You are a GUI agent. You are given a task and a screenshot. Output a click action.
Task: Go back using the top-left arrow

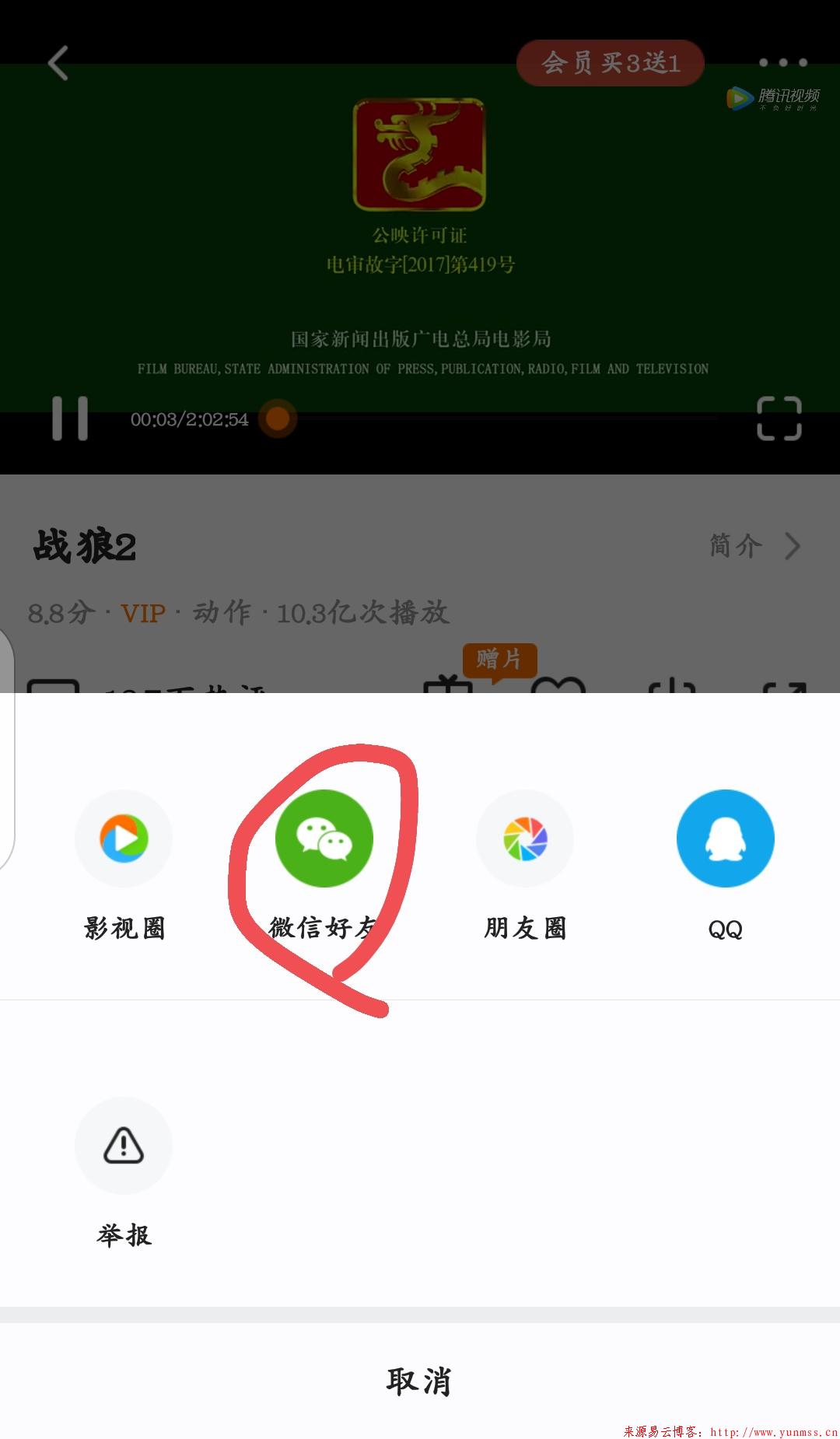coord(58,63)
